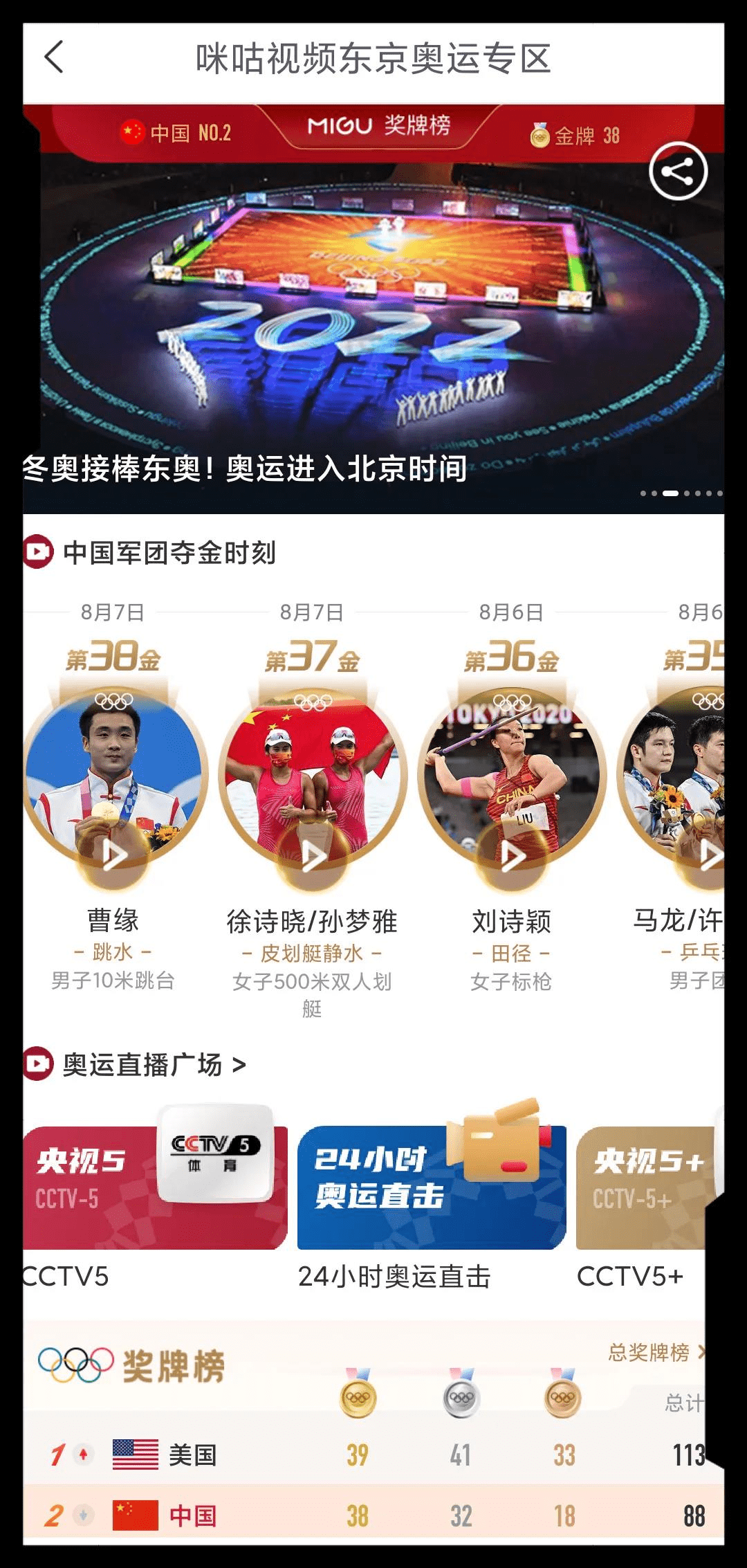Open 美国 medal standings row

pyautogui.click(x=373, y=1455)
